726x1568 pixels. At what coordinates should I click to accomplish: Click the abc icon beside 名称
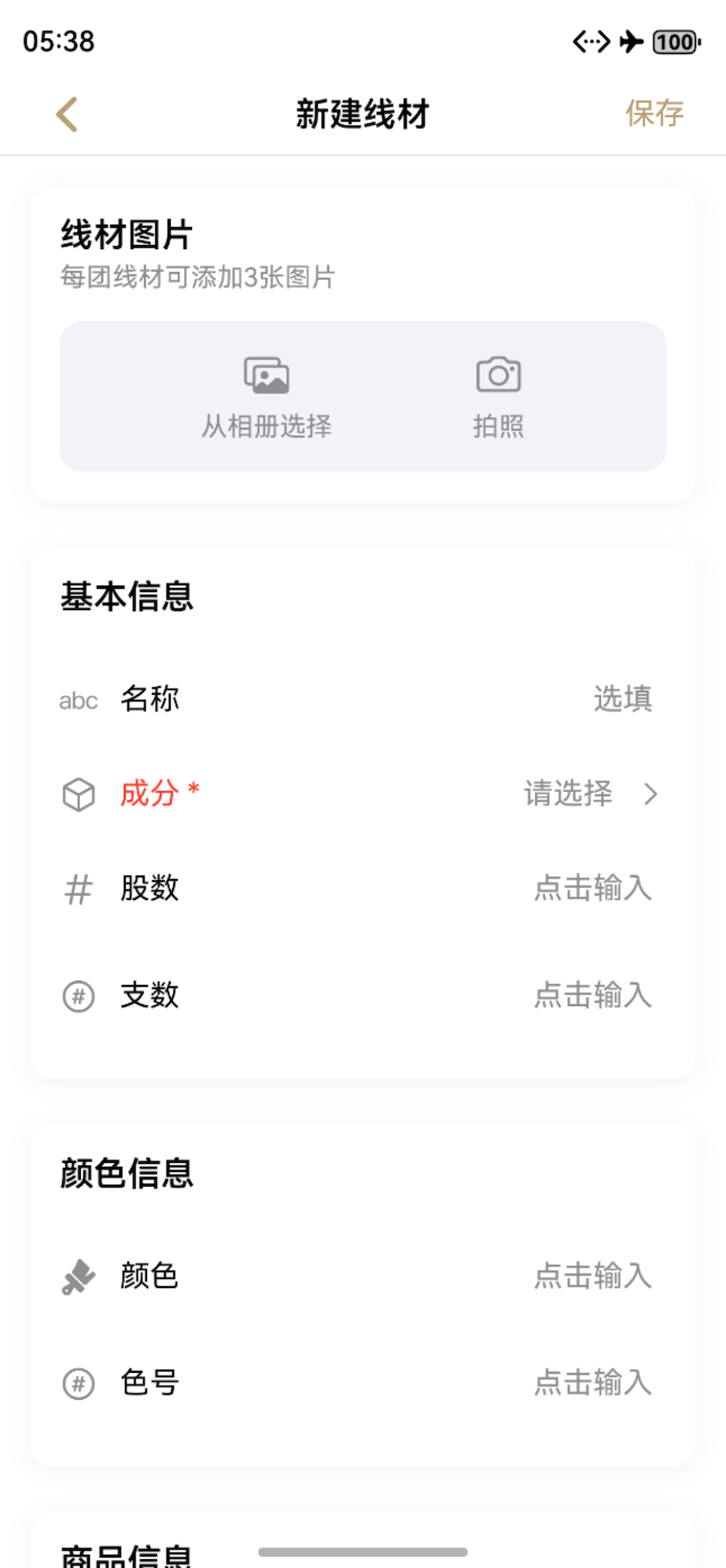[78, 699]
